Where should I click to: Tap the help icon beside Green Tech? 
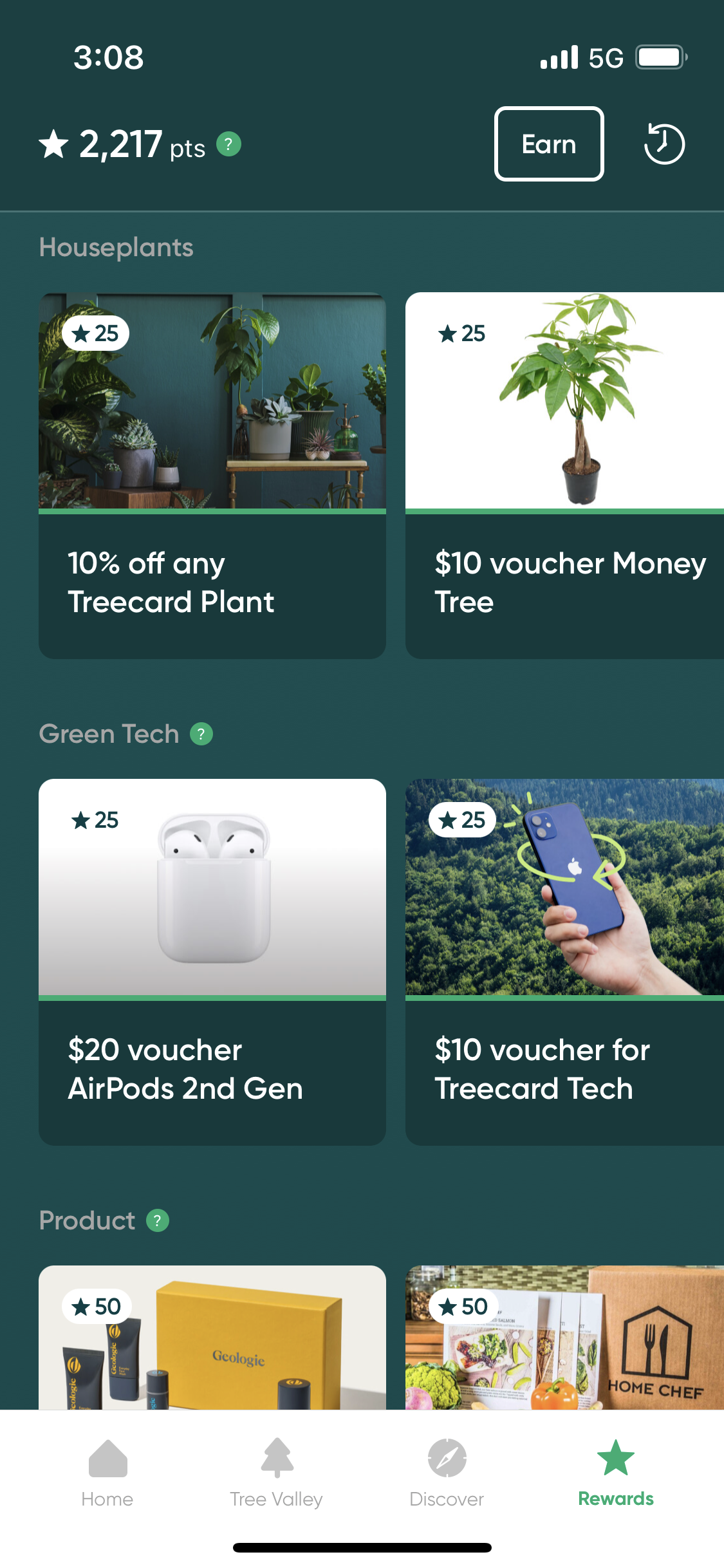201,734
